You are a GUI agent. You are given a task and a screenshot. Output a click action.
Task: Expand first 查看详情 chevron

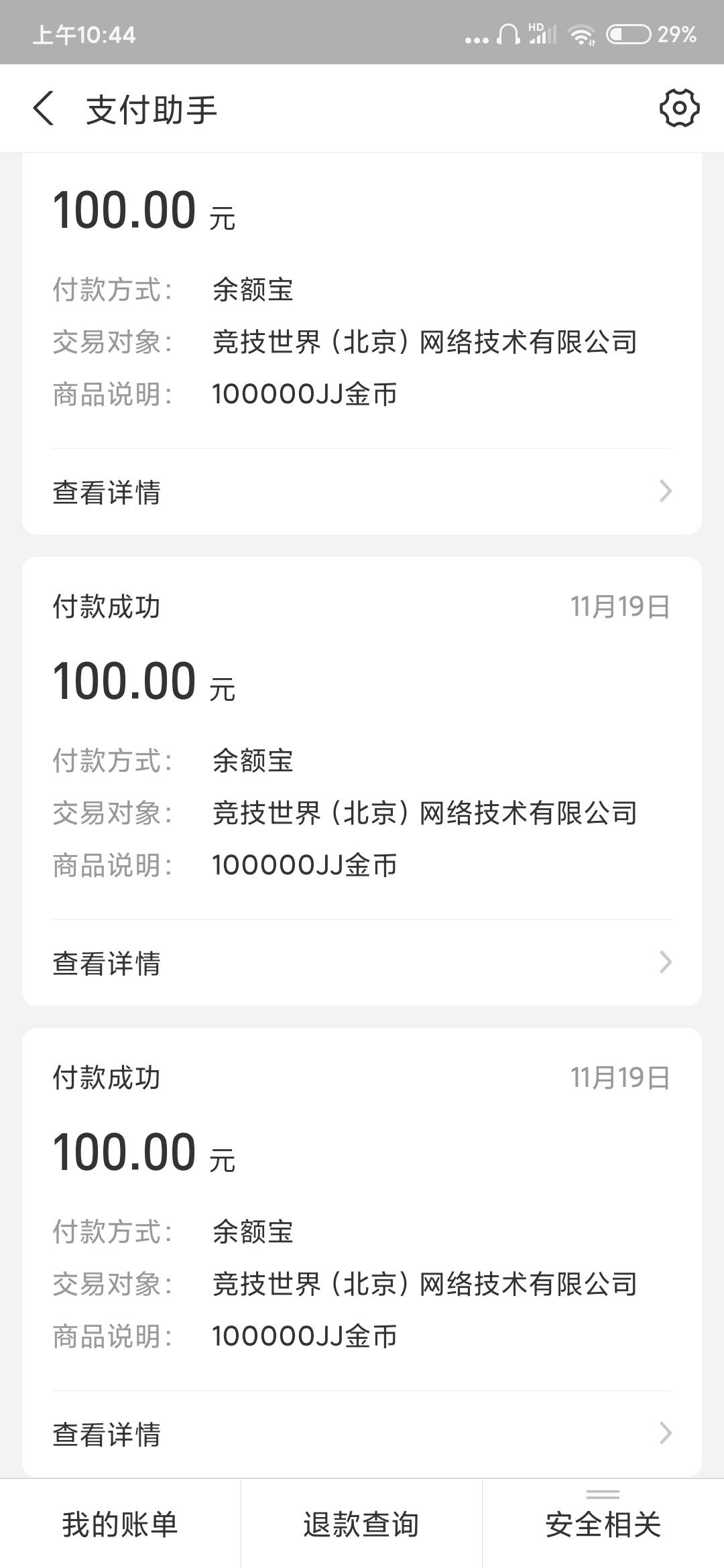pyautogui.click(x=664, y=491)
